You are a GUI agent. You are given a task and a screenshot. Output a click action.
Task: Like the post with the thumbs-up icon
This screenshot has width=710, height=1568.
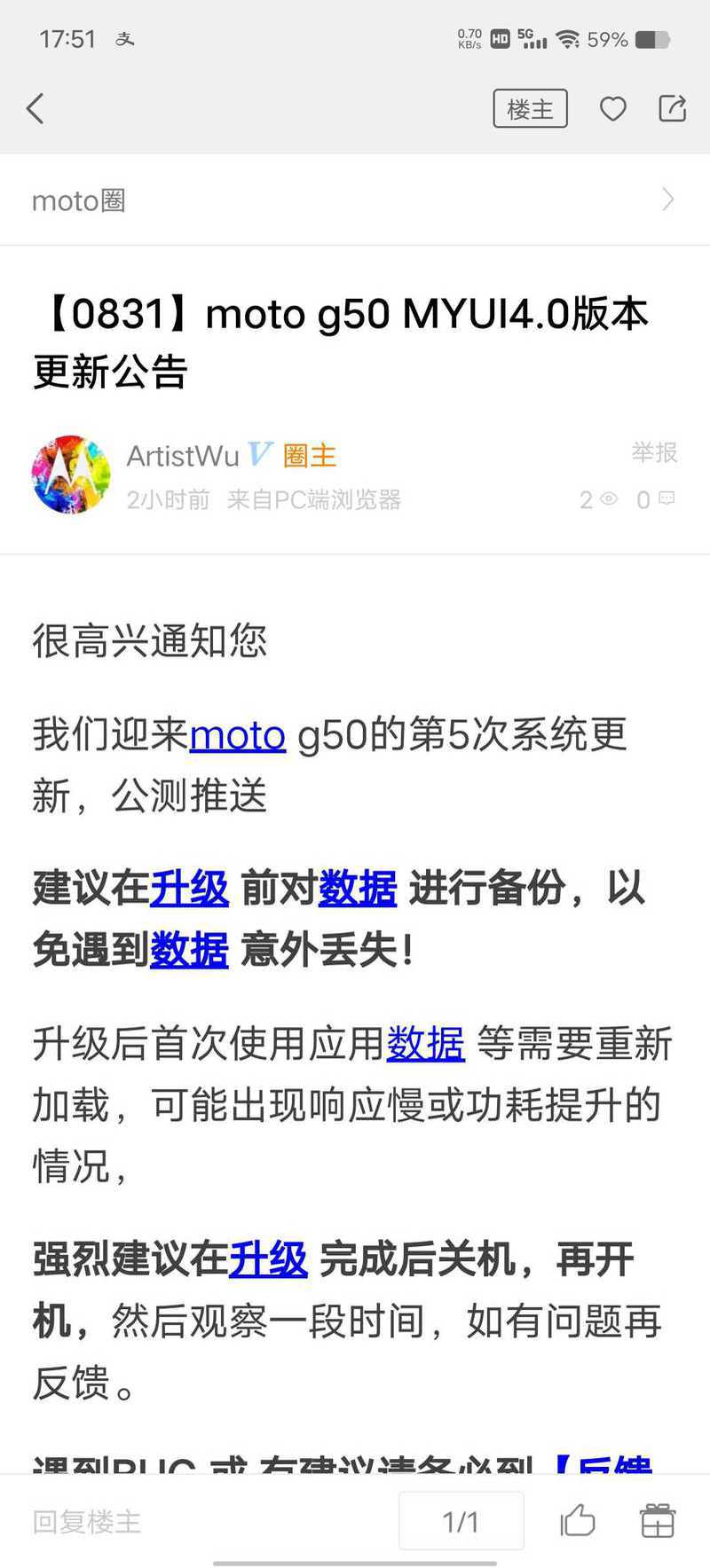[578, 1521]
